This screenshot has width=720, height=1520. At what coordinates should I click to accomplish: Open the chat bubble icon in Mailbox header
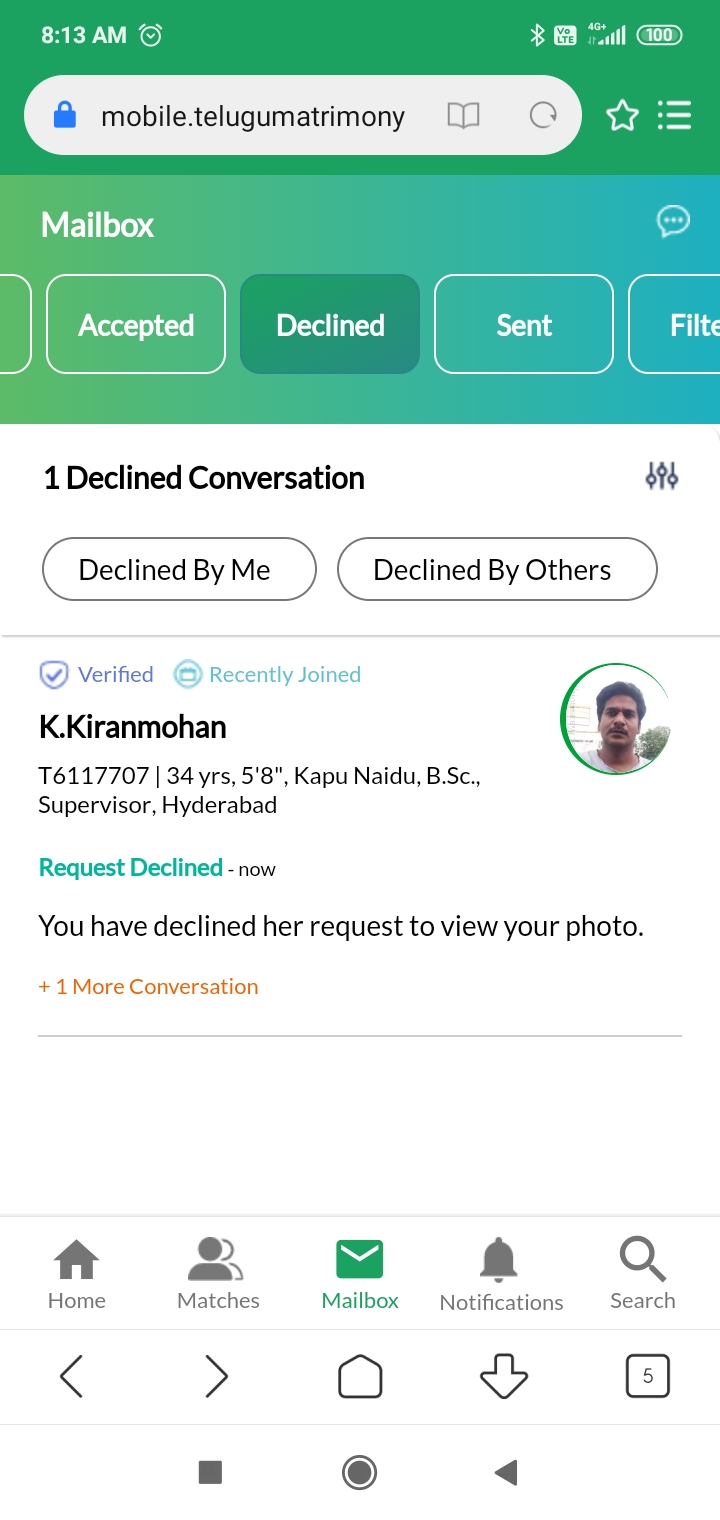[673, 221]
